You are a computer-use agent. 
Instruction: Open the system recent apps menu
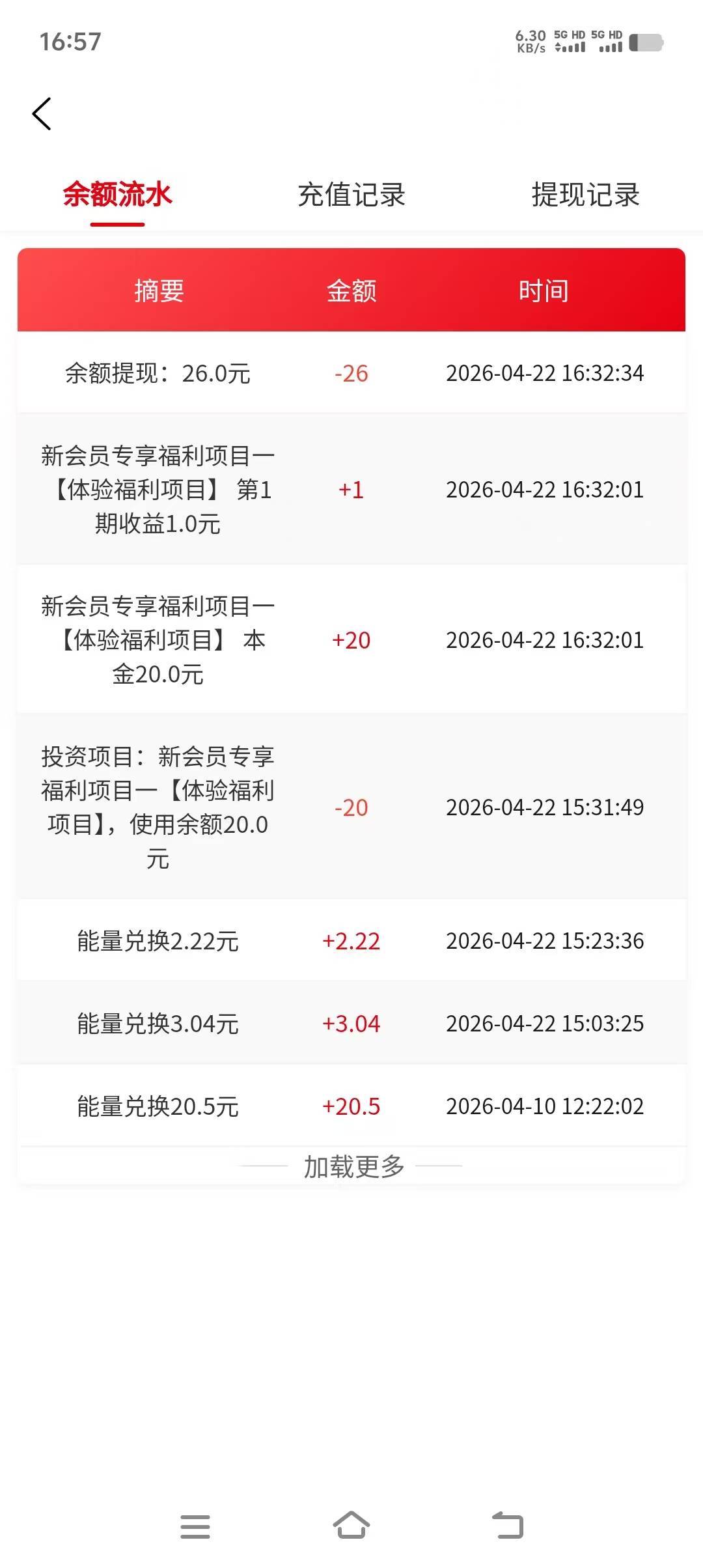pos(195,1526)
